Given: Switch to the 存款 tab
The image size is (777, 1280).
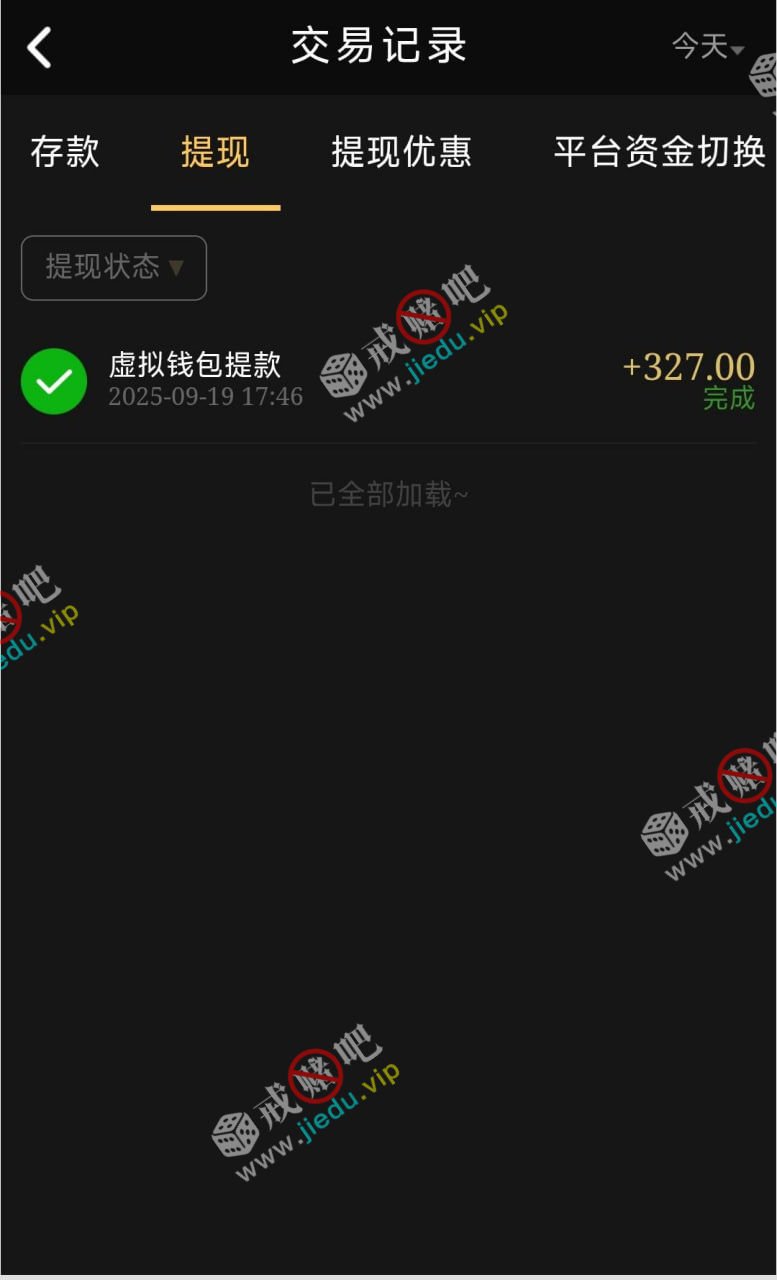Looking at the screenshot, I should pyautogui.click(x=65, y=152).
